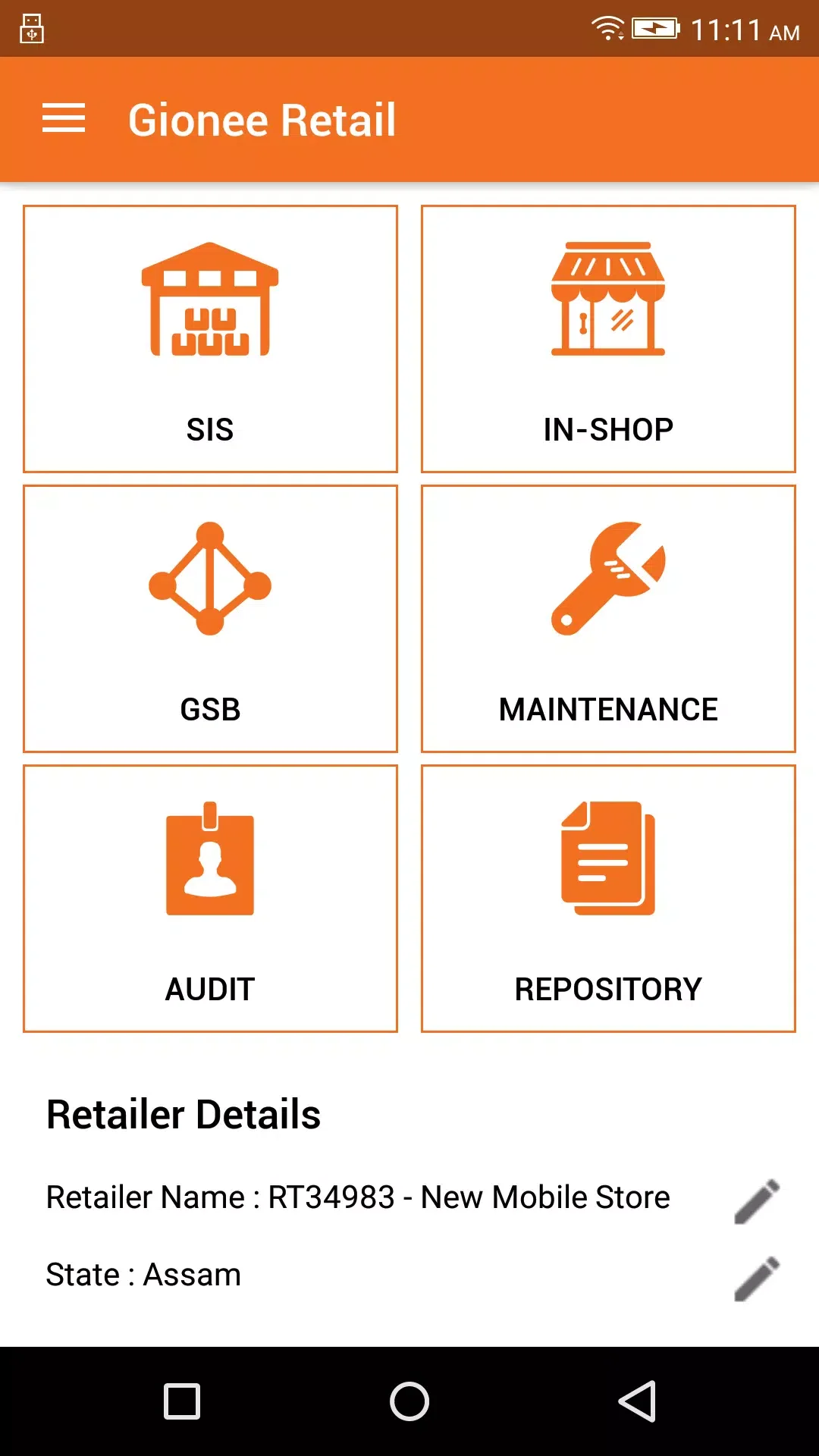Open the hamburger navigation drawer
The width and height of the screenshot is (819, 1456).
(x=64, y=118)
